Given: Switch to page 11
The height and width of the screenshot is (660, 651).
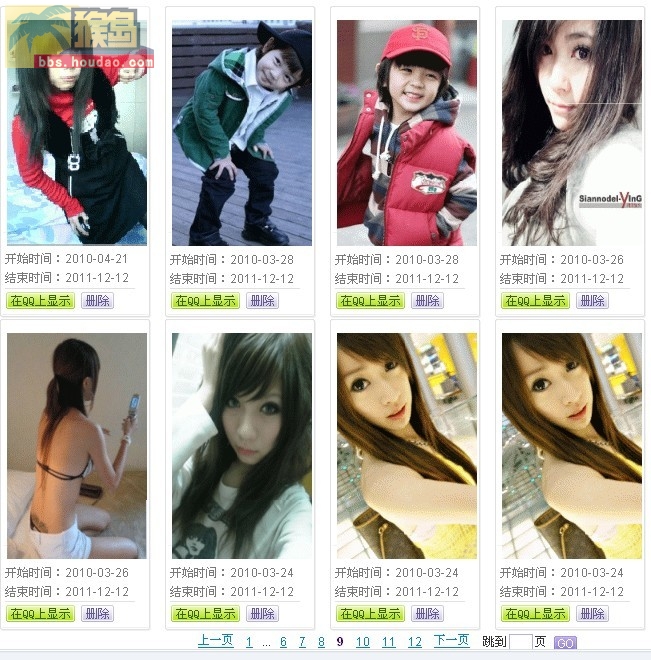Looking at the screenshot, I should click(x=389, y=643).
